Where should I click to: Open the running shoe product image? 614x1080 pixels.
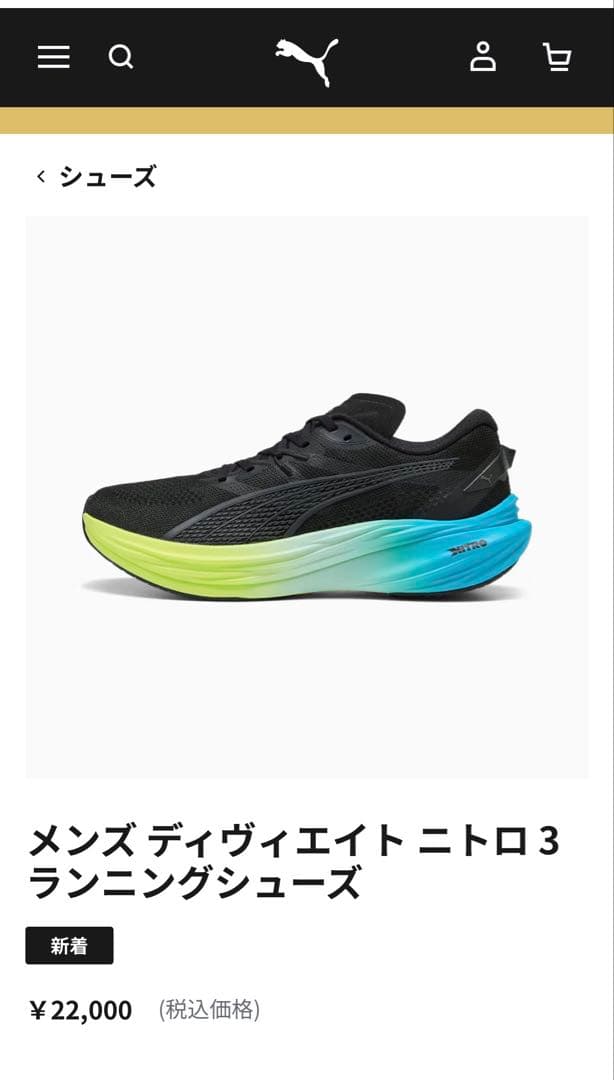point(307,497)
